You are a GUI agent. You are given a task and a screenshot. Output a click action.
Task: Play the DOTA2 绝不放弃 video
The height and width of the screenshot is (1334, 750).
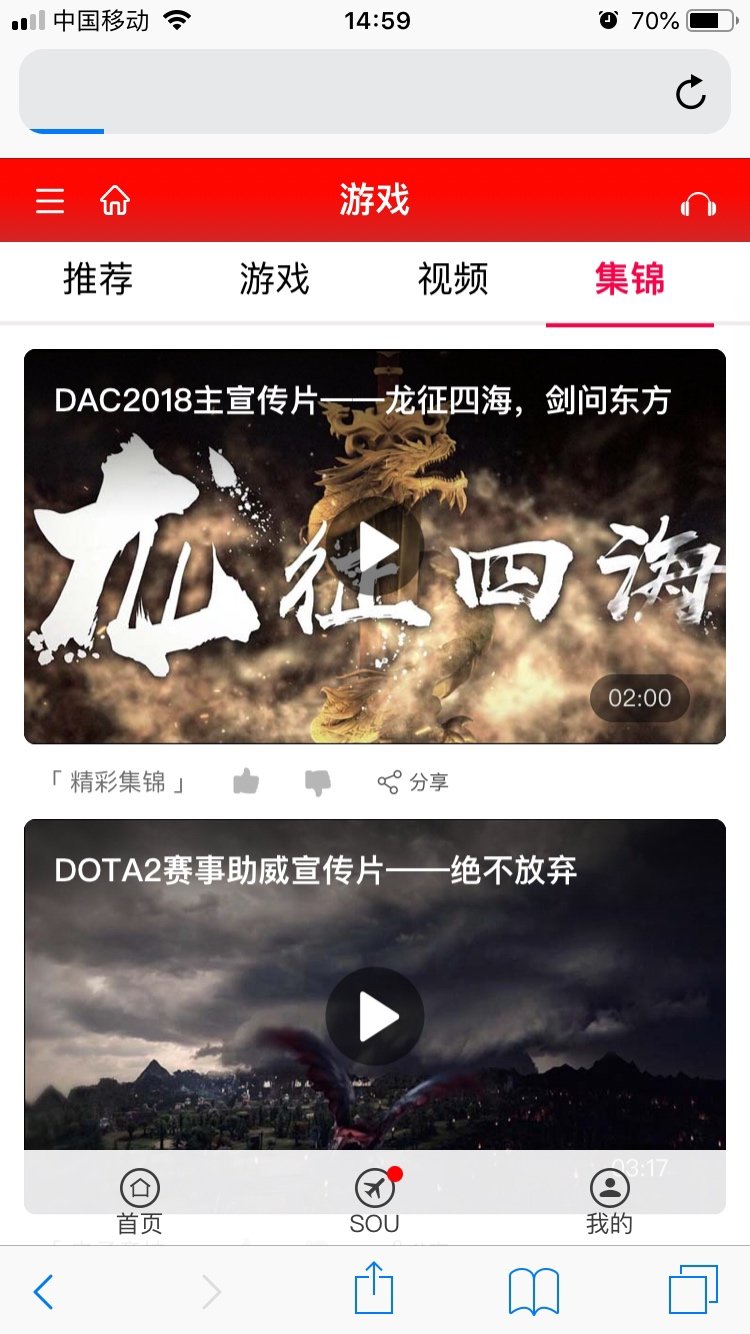(374, 1015)
